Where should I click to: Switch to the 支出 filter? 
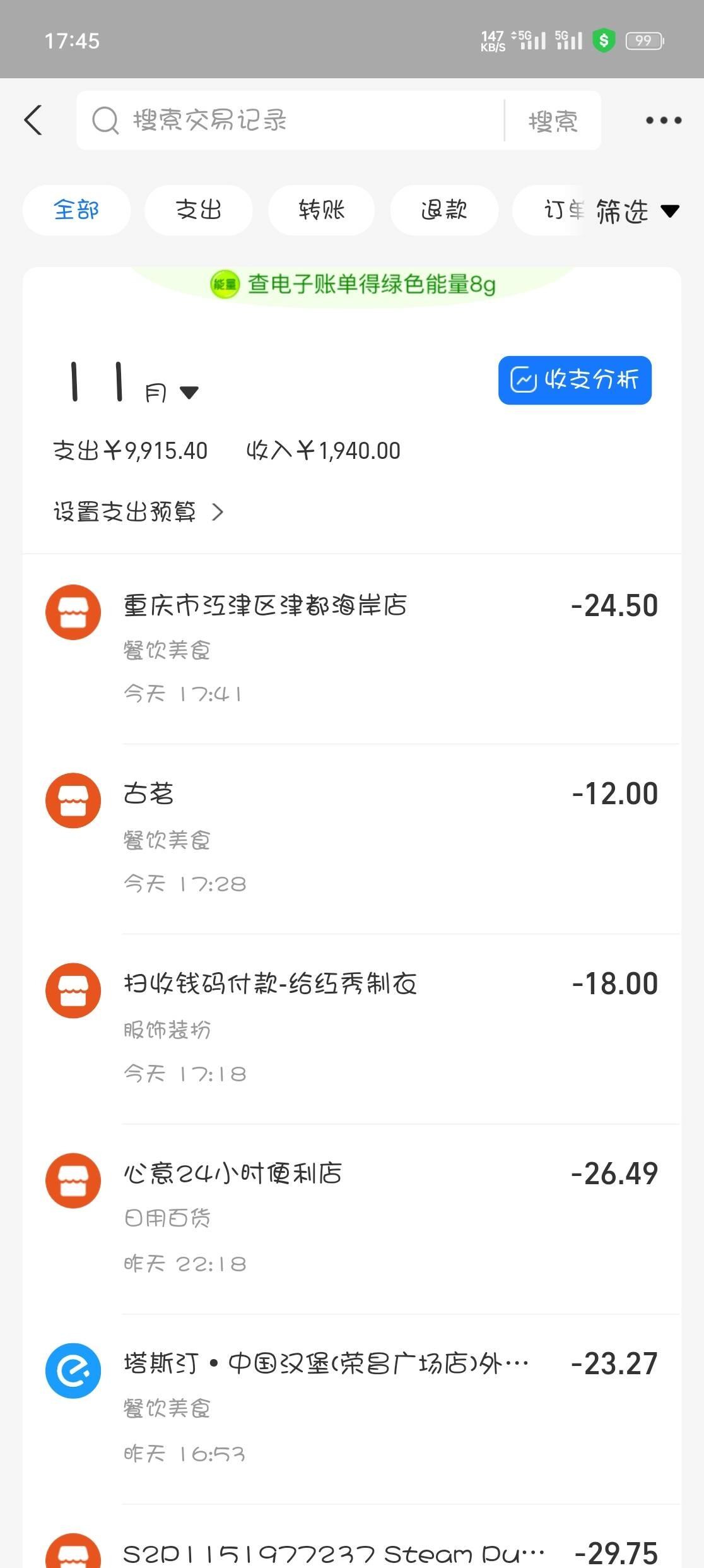pos(199,210)
